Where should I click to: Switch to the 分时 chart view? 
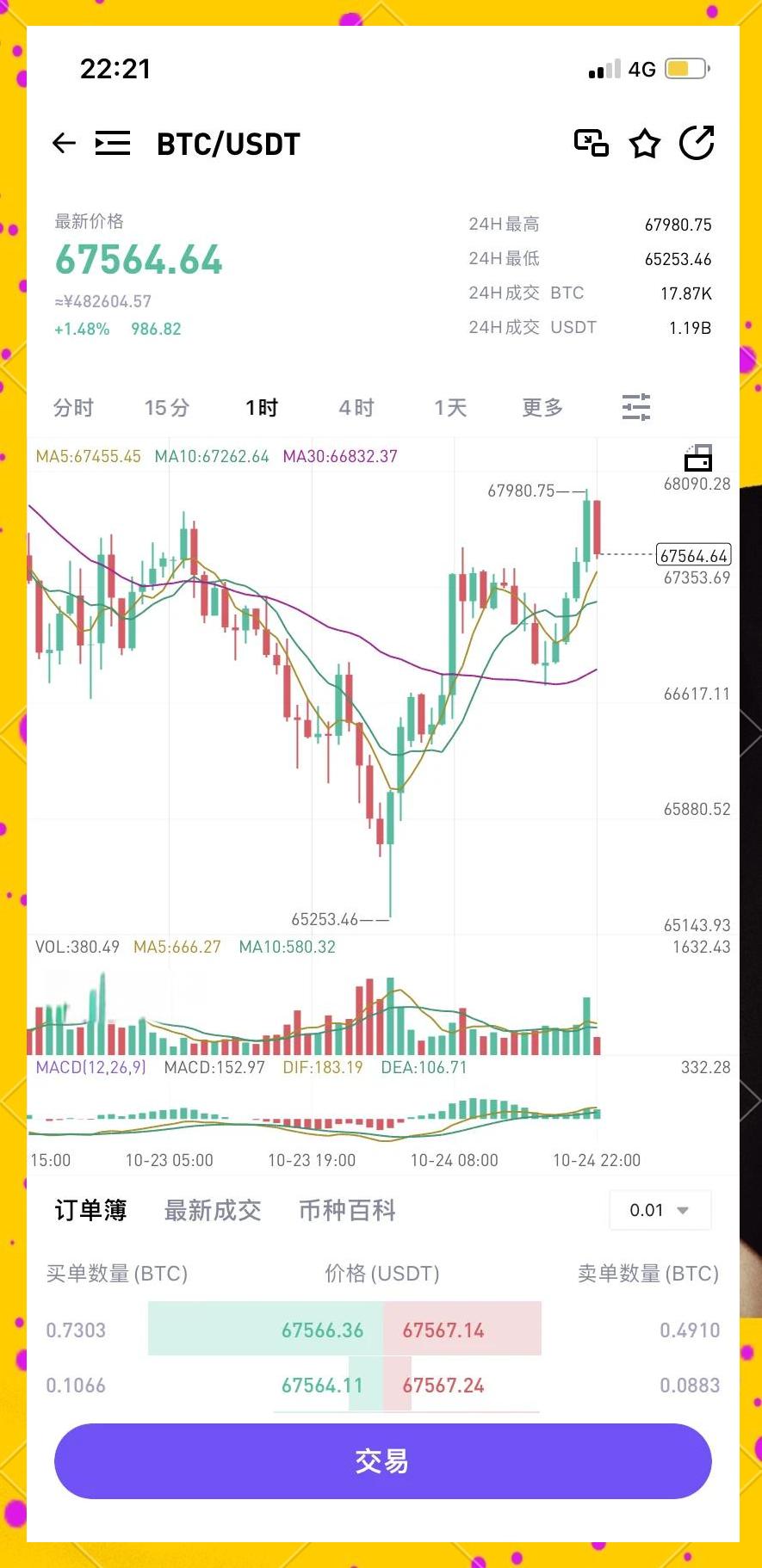tap(74, 407)
